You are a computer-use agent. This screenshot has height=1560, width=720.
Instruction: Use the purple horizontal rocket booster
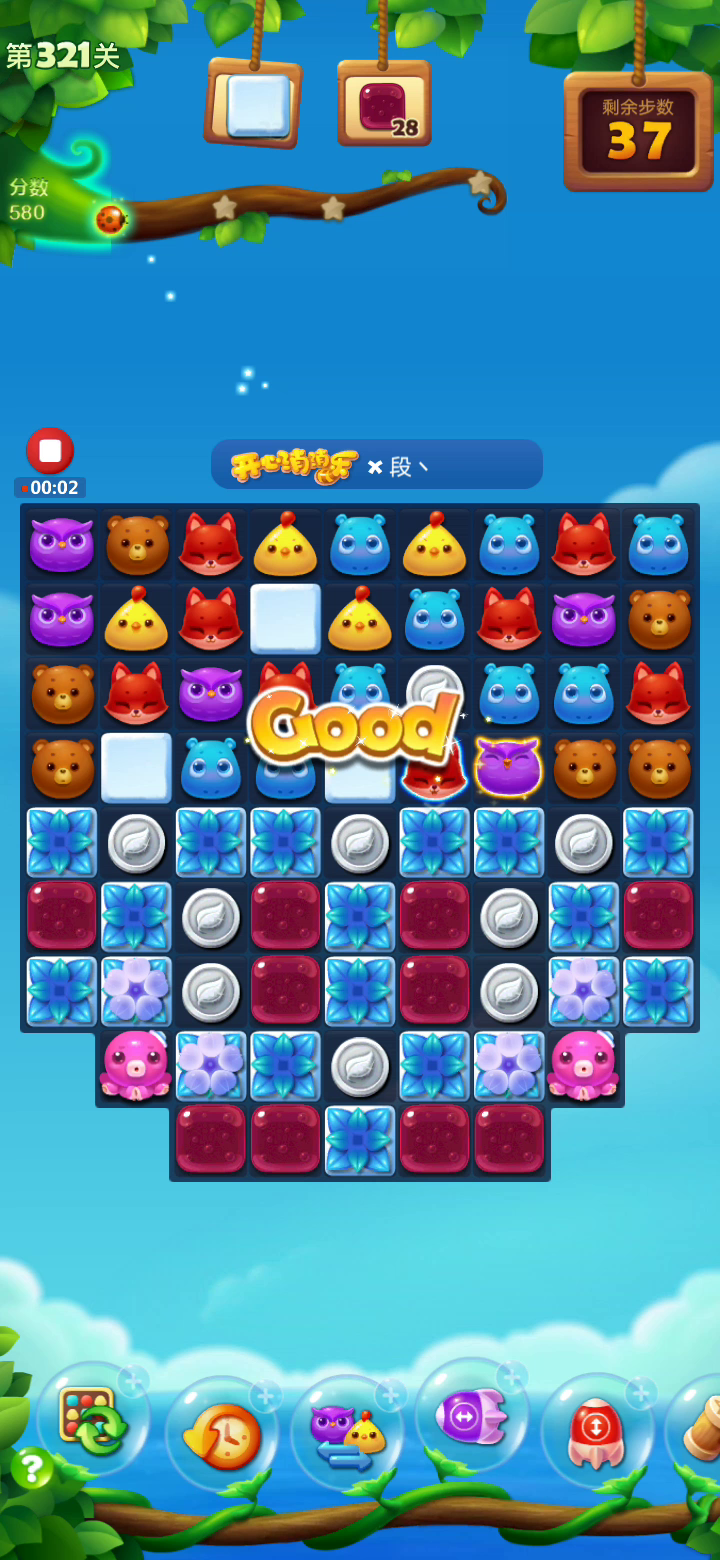(x=471, y=1415)
